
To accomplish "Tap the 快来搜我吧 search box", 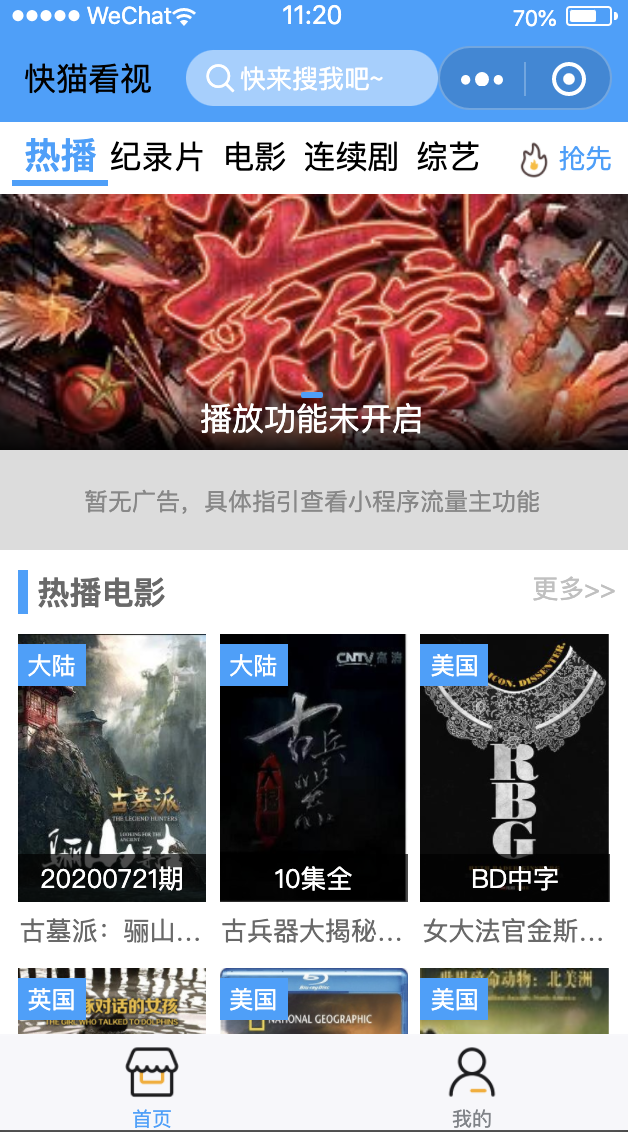I will pos(311,78).
